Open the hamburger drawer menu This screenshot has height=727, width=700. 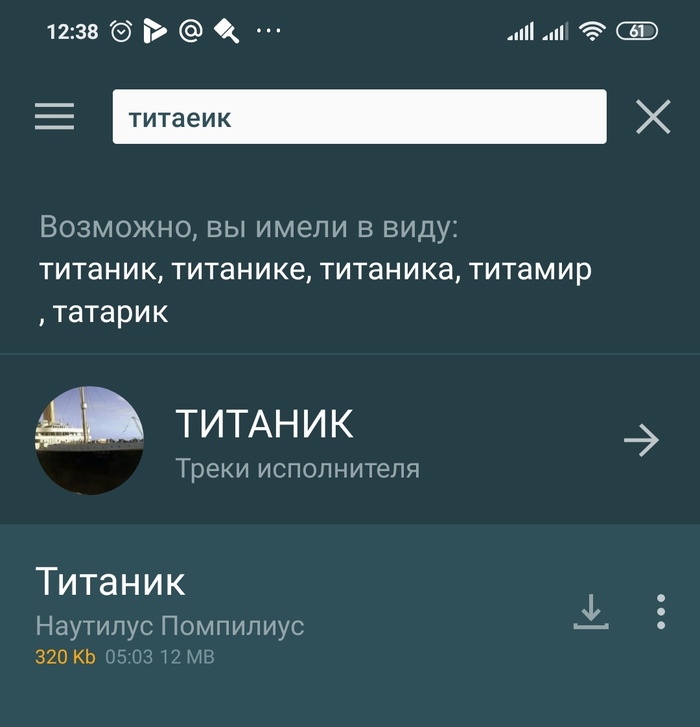pos(54,118)
